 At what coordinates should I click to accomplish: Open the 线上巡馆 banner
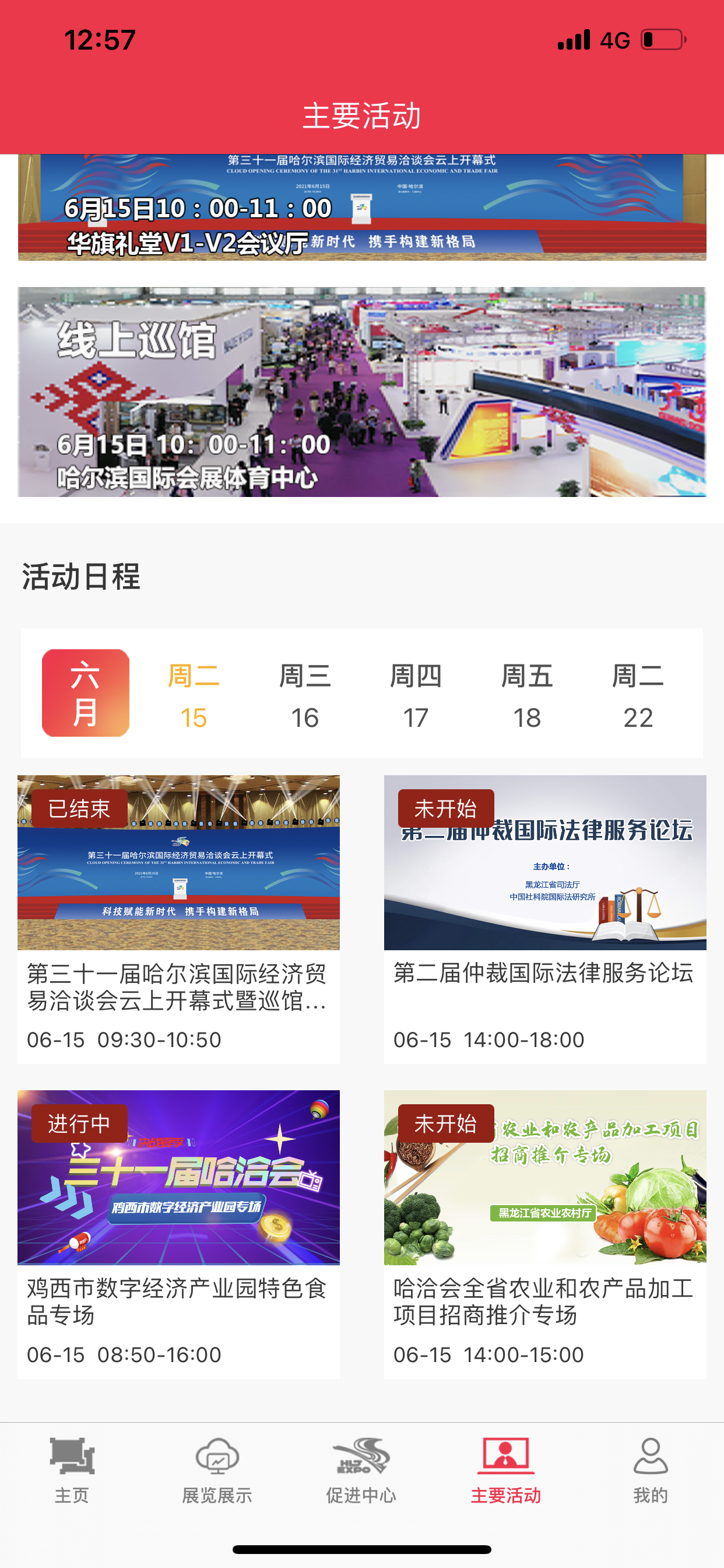tap(361, 392)
